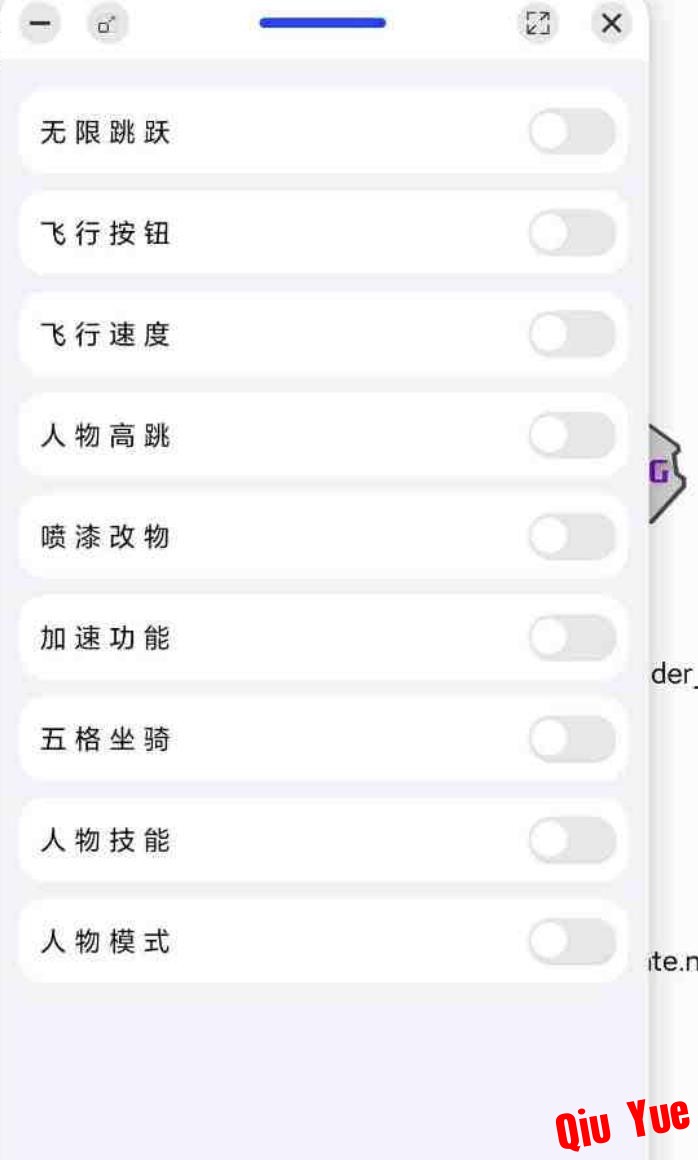Close the floating panel
This screenshot has height=1160, width=698.
coord(611,24)
